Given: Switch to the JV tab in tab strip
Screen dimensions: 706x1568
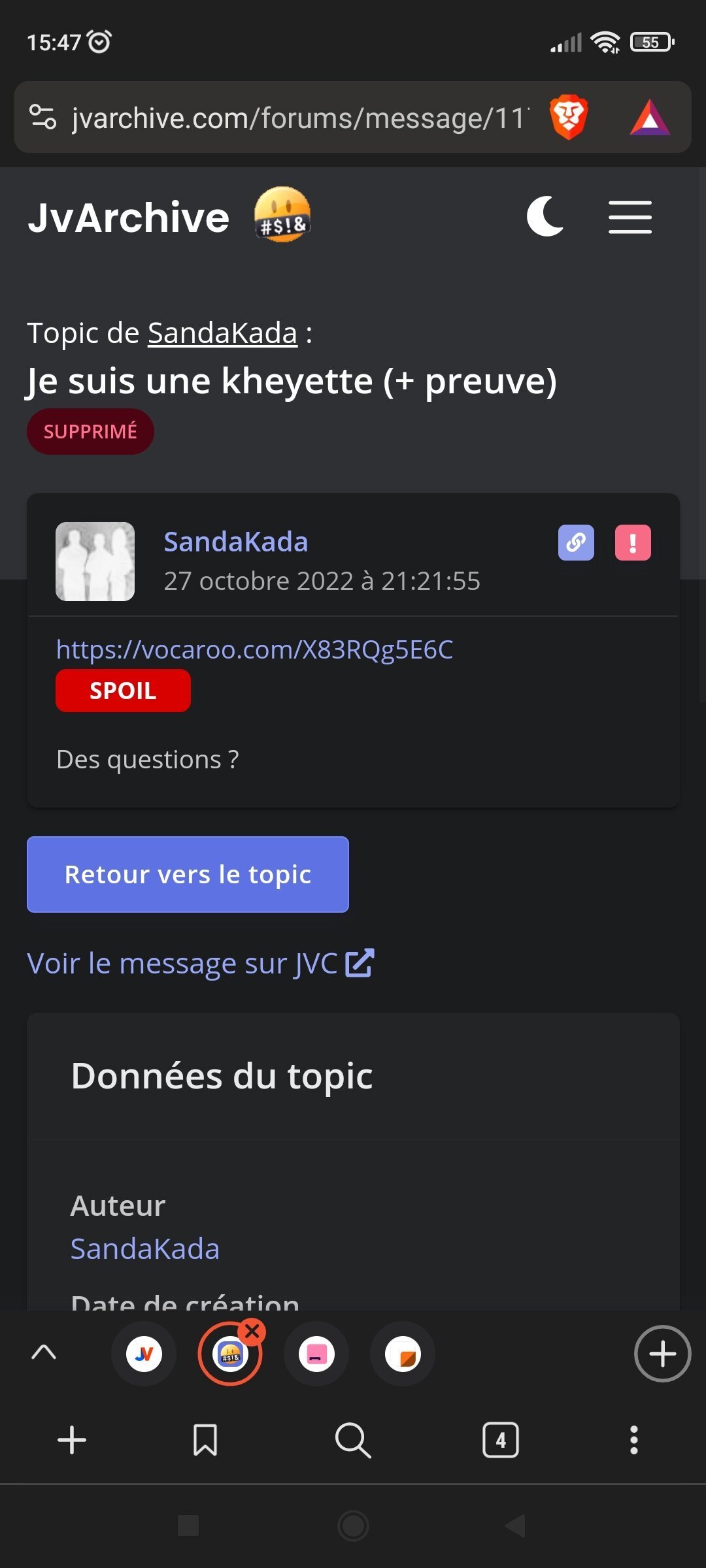Looking at the screenshot, I should [x=144, y=1354].
